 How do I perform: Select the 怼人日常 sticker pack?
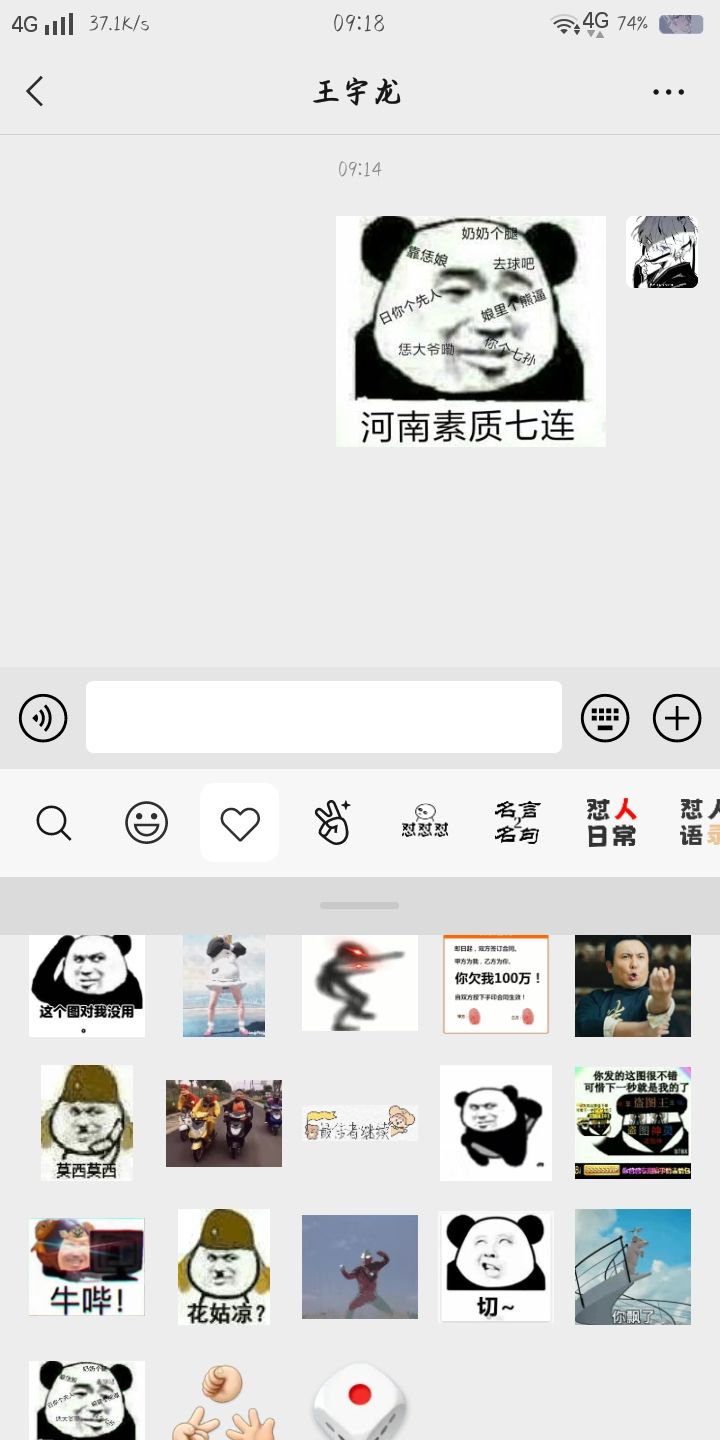pyautogui.click(x=611, y=823)
